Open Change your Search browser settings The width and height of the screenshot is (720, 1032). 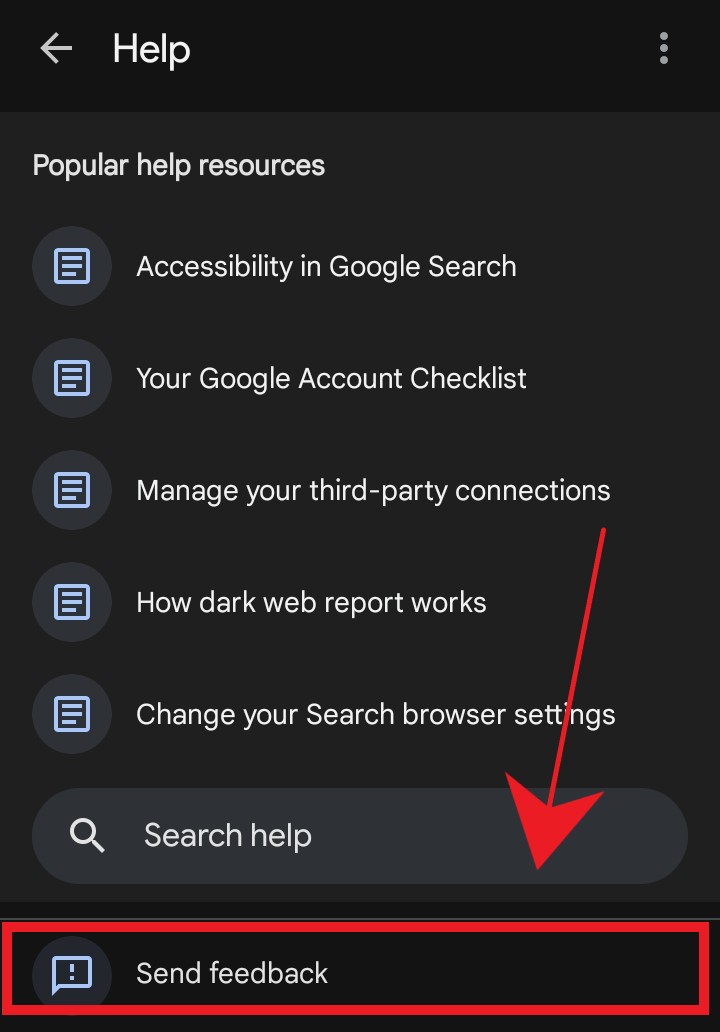(375, 715)
